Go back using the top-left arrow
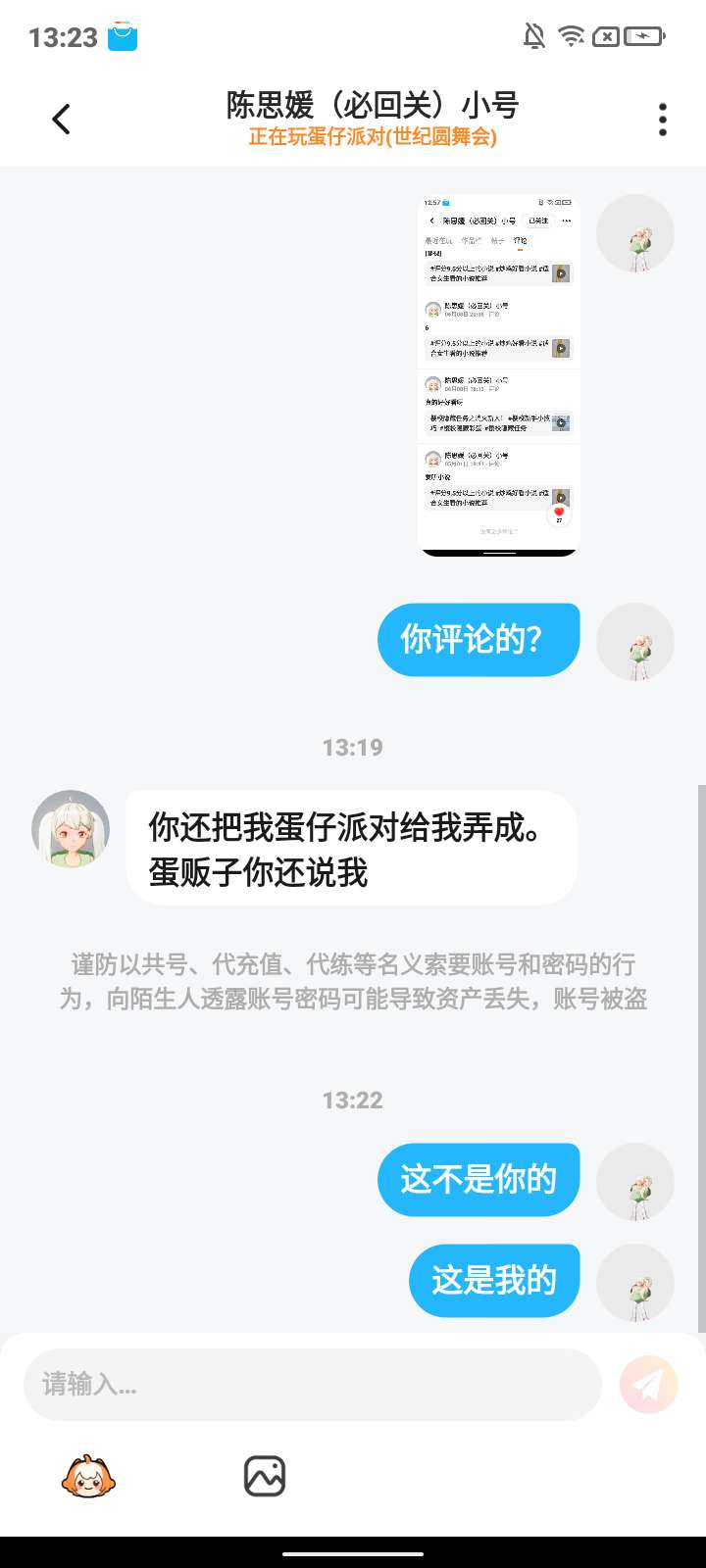706x1568 pixels. [61, 120]
